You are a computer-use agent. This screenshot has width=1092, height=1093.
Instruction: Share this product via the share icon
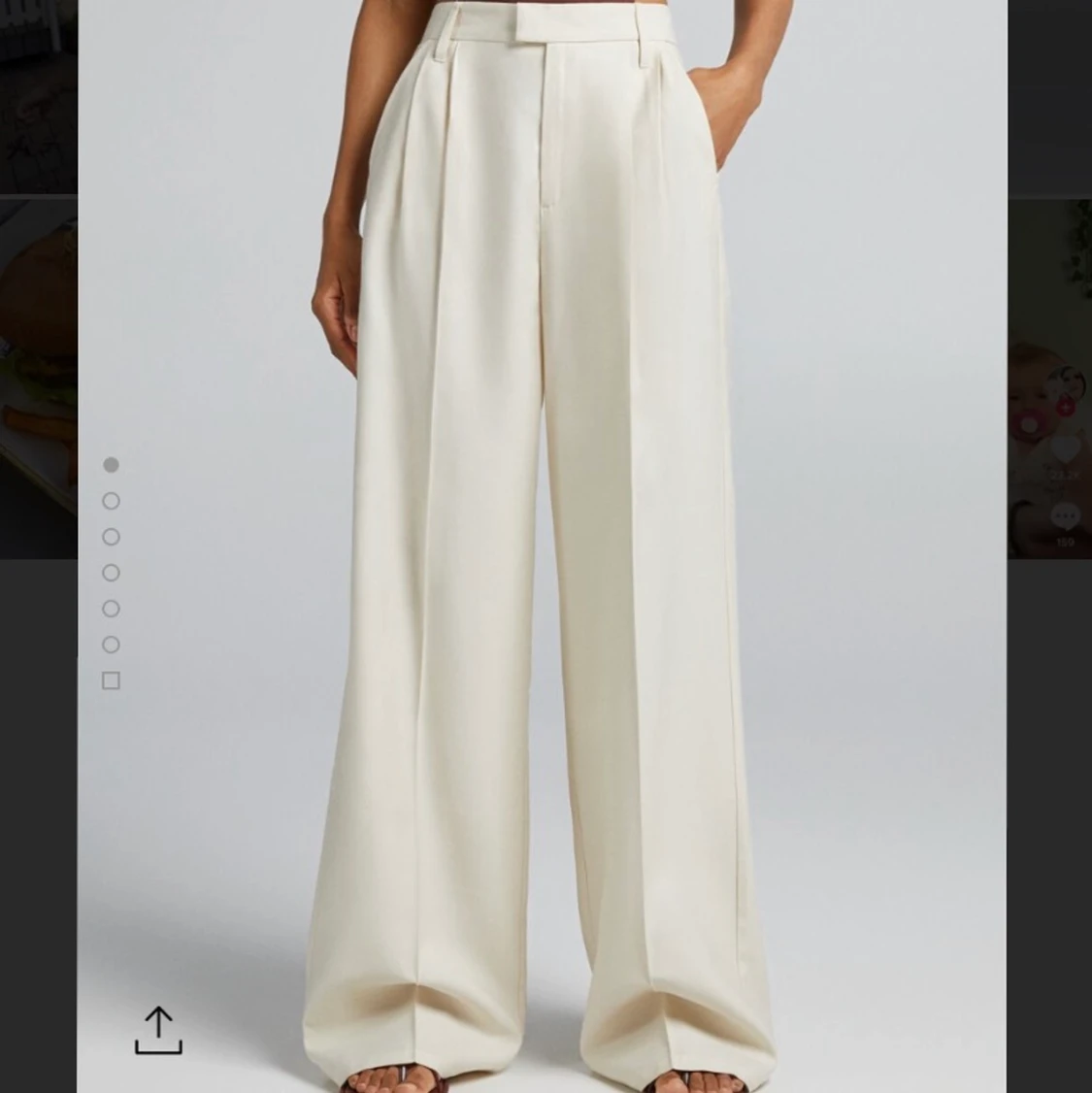click(x=158, y=1030)
